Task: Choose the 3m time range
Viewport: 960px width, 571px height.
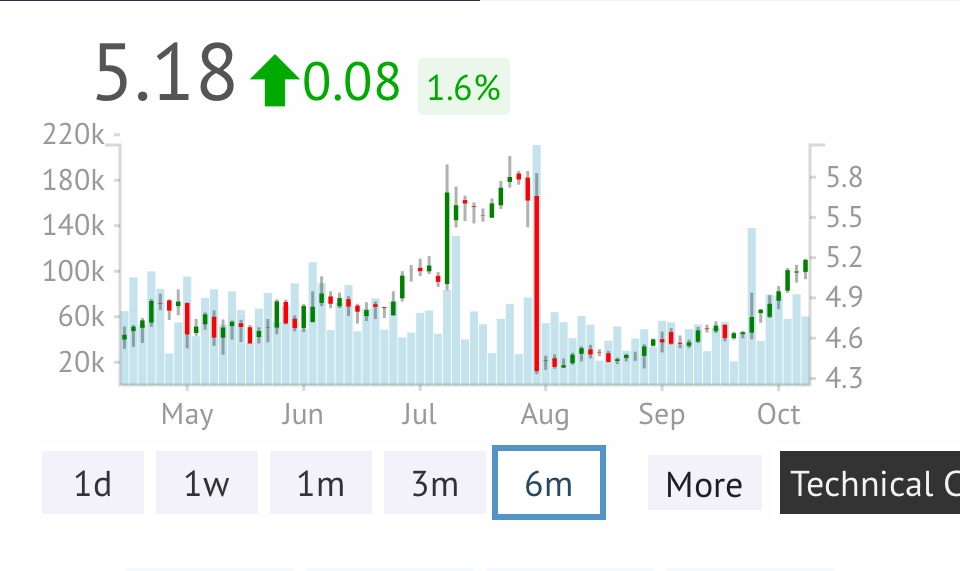Action: click(x=435, y=484)
